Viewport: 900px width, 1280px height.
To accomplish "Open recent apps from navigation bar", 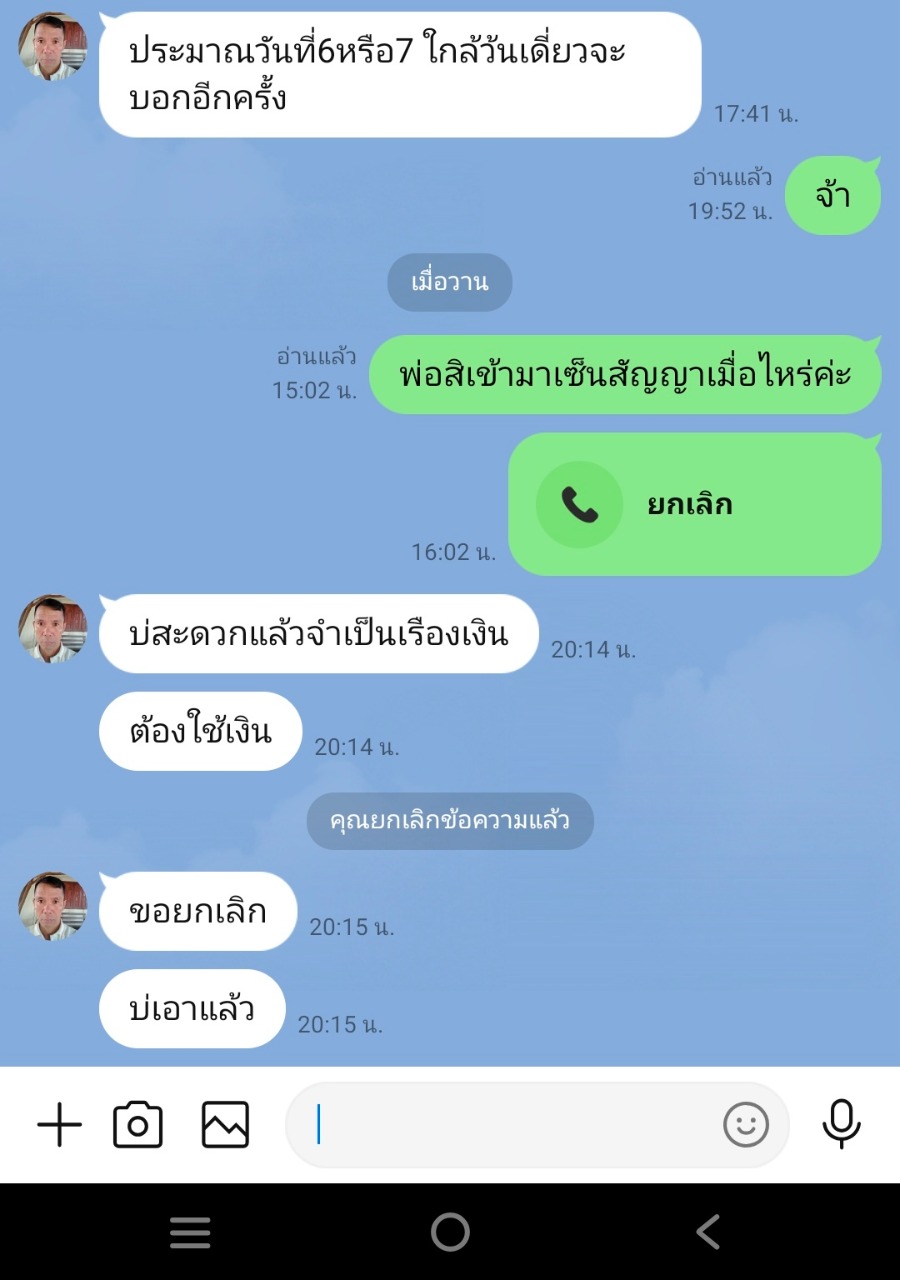I will pyautogui.click(x=190, y=1232).
